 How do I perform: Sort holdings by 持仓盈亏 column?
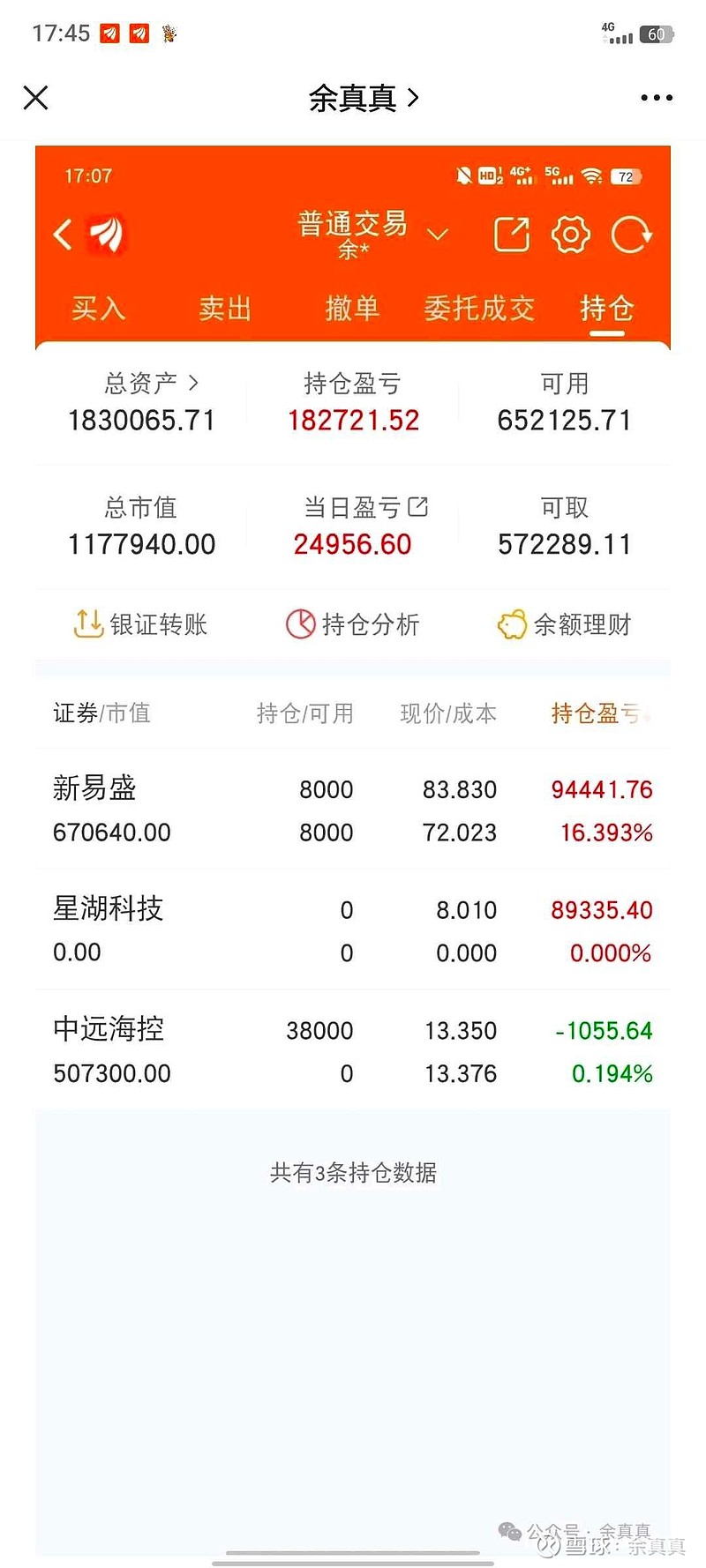(598, 713)
